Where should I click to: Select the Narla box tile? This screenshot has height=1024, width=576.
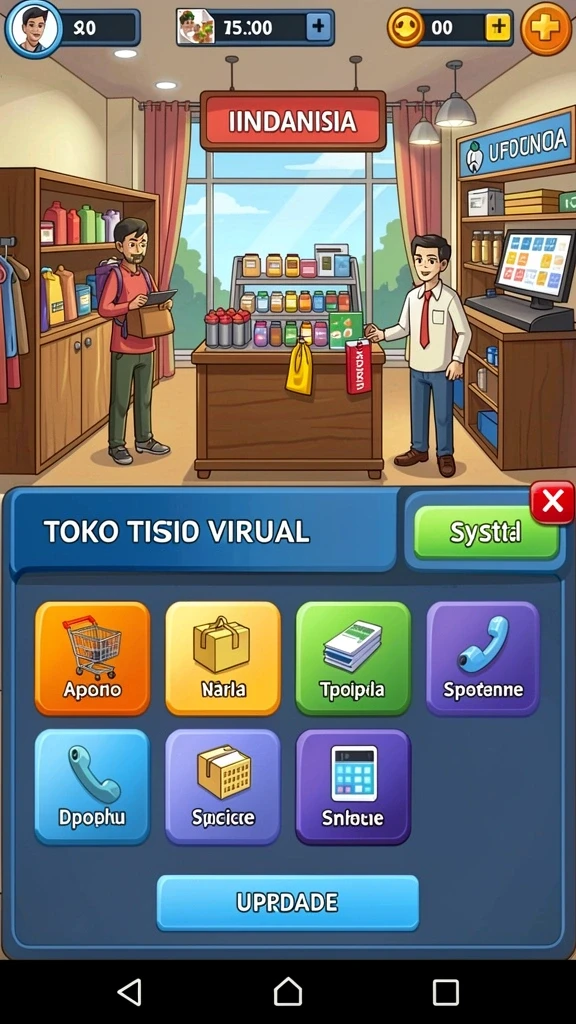pyautogui.click(x=223, y=658)
